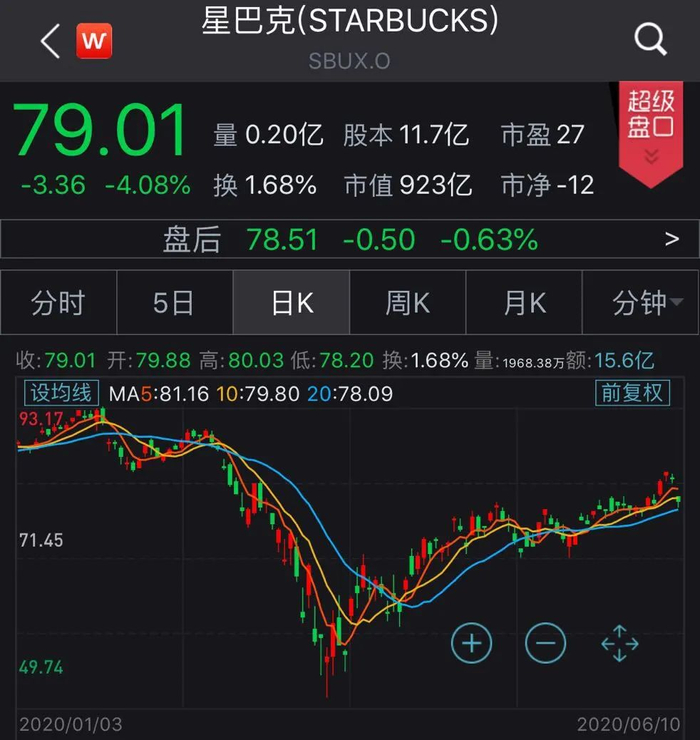This screenshot has width=700, height=740.
Task: Change the 前复权 price adjustment mode
Action: pos(631,393)
